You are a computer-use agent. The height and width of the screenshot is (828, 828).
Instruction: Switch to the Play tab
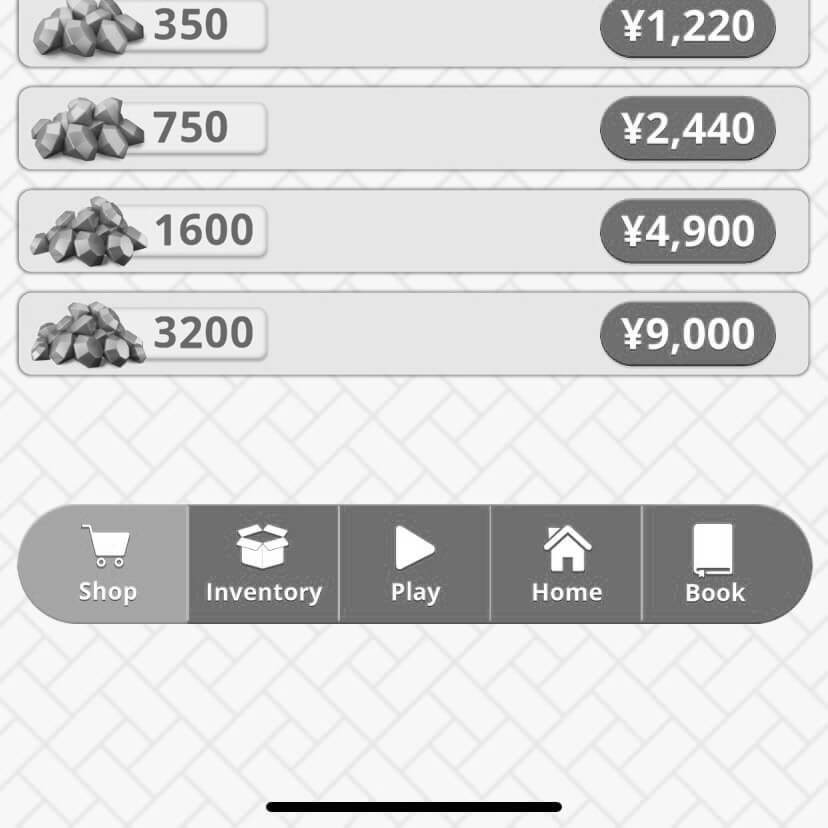[414, 564]
